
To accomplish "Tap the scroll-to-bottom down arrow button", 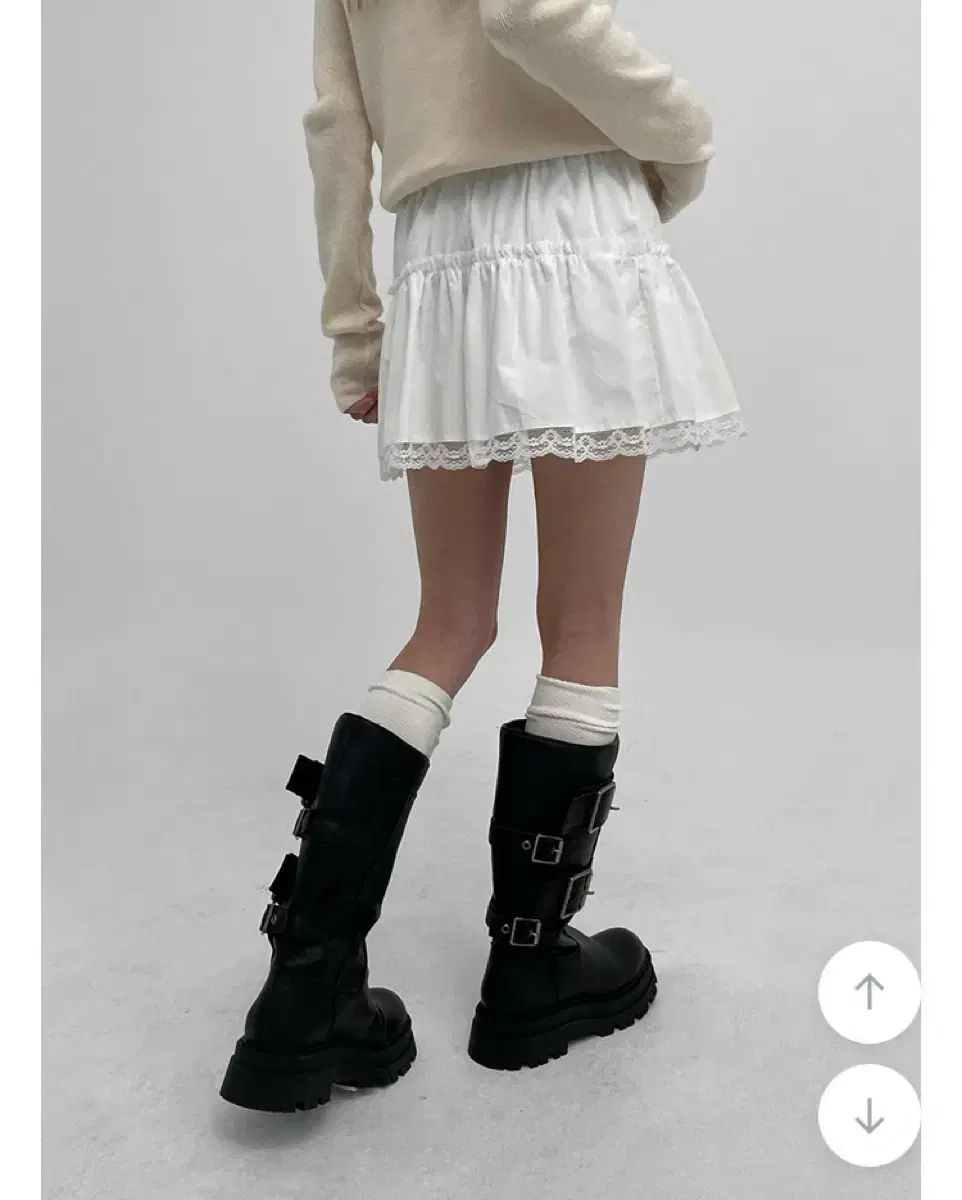I will (868, 1115).
